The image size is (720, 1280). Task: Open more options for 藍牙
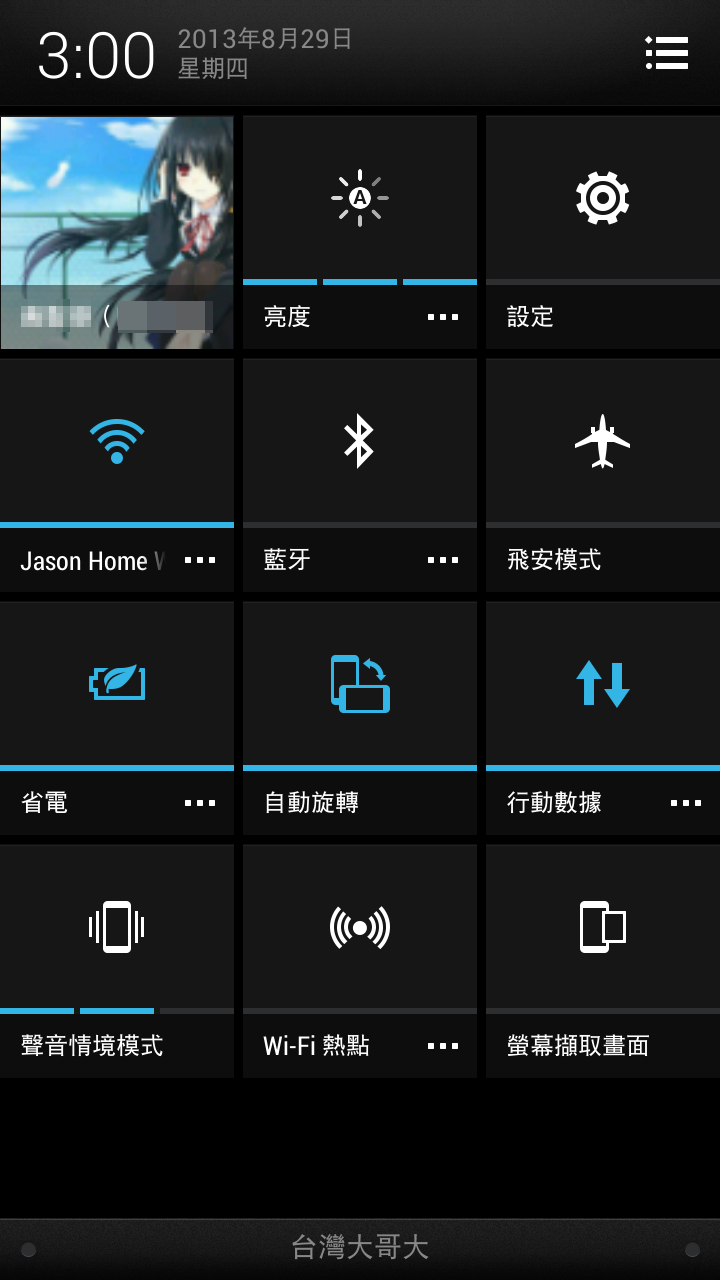pos(442,560)
